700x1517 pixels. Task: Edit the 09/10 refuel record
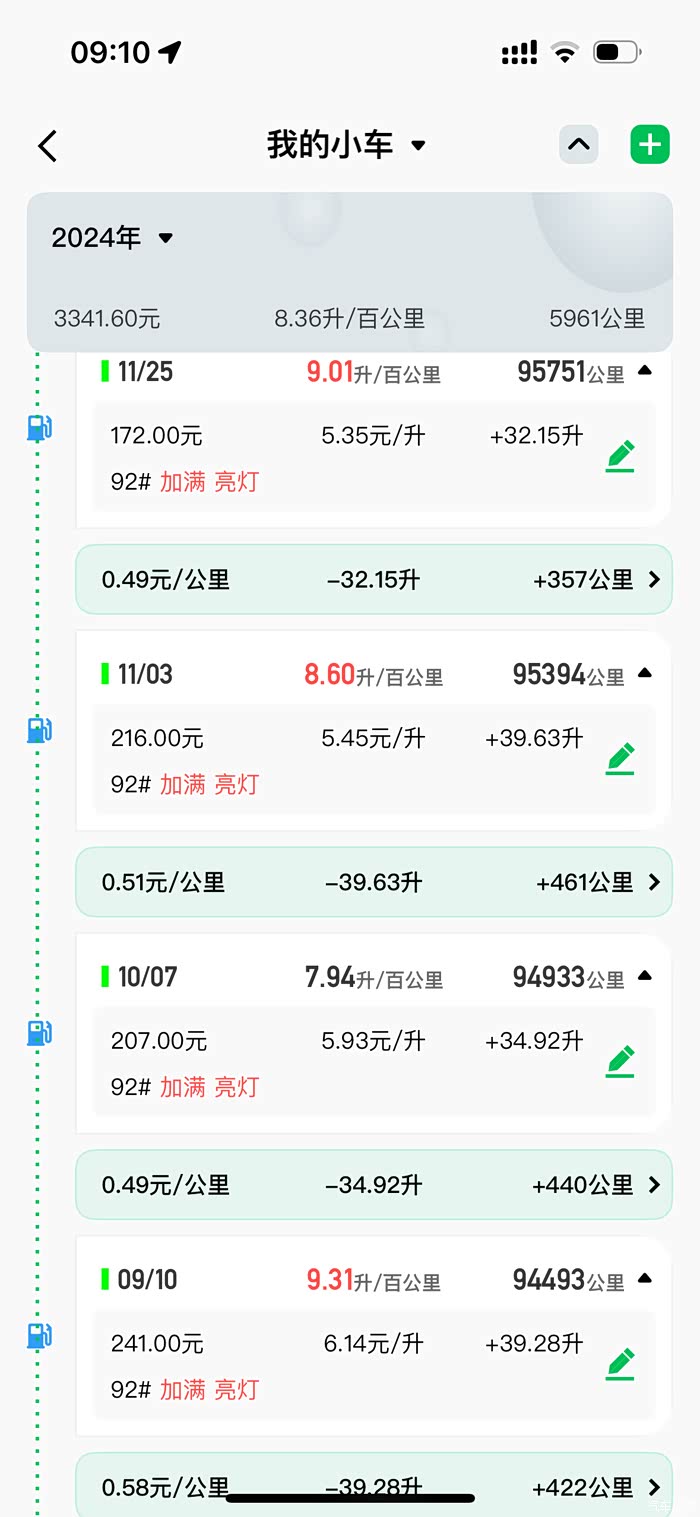pyautogui.click(x=621, y=1365)
